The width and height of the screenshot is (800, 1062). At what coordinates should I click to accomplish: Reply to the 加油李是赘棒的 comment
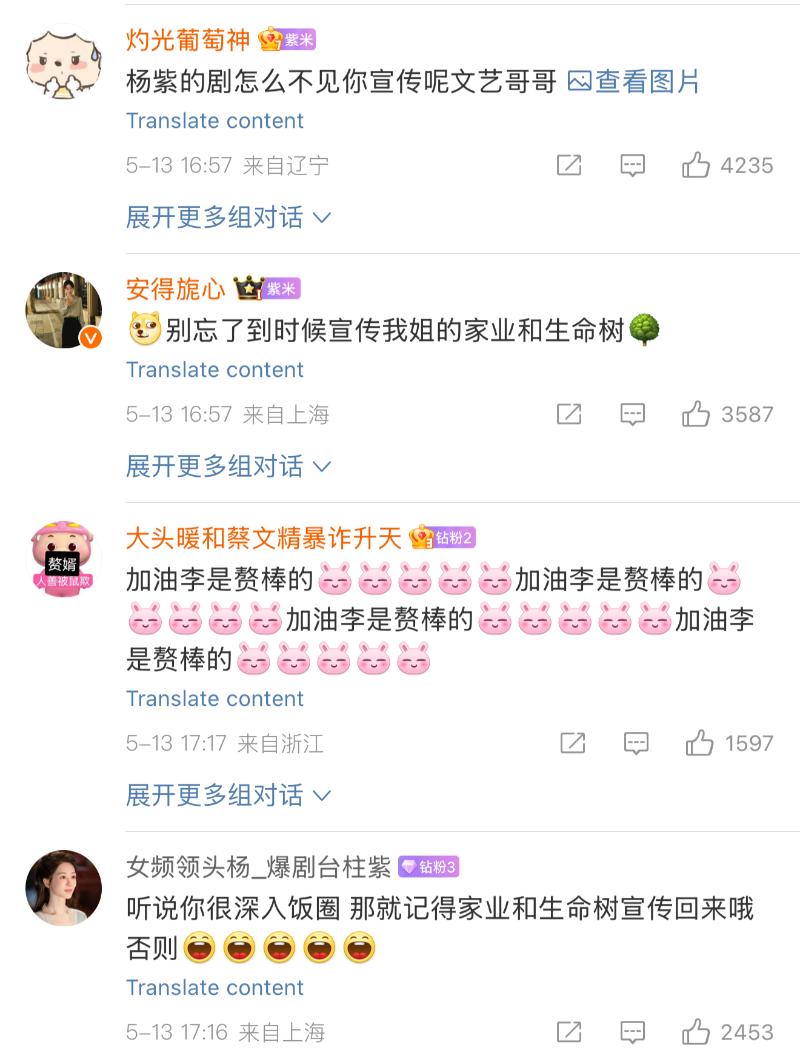(x=636, y=743)
